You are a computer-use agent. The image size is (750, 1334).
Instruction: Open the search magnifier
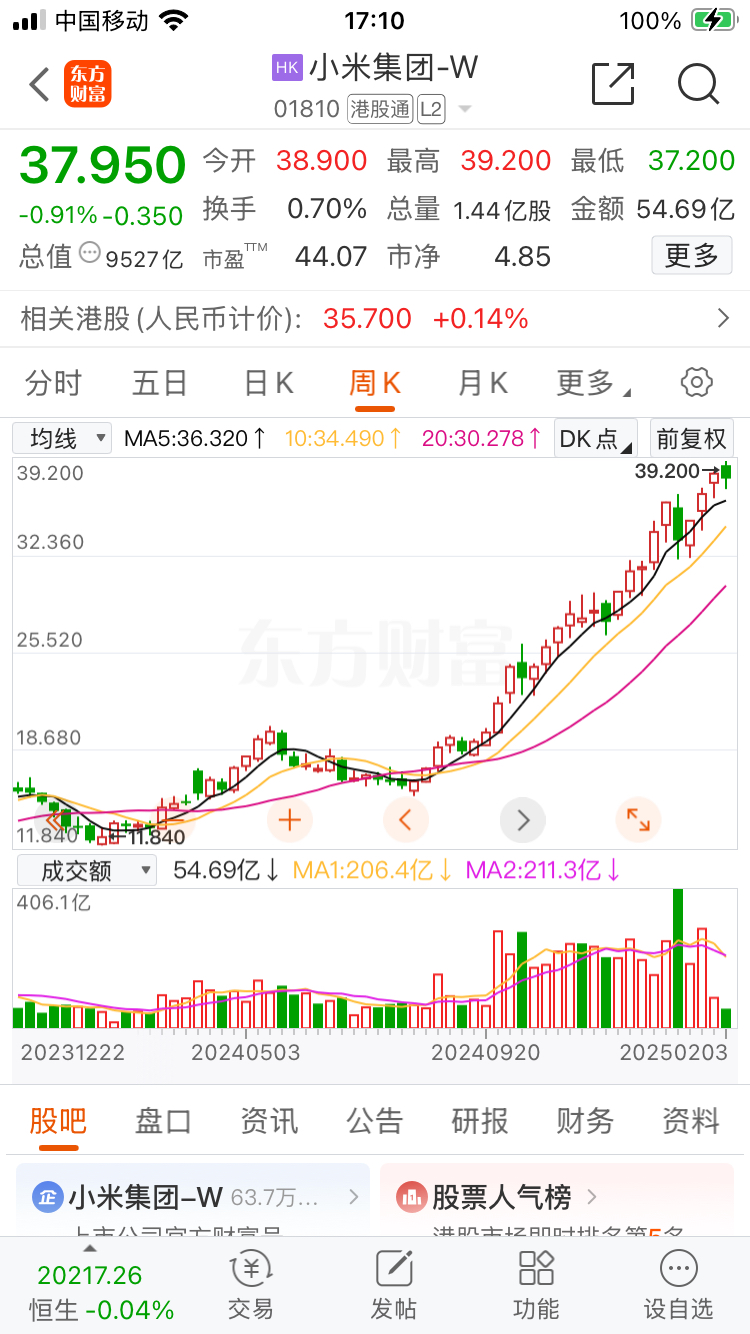coord(699,85)
